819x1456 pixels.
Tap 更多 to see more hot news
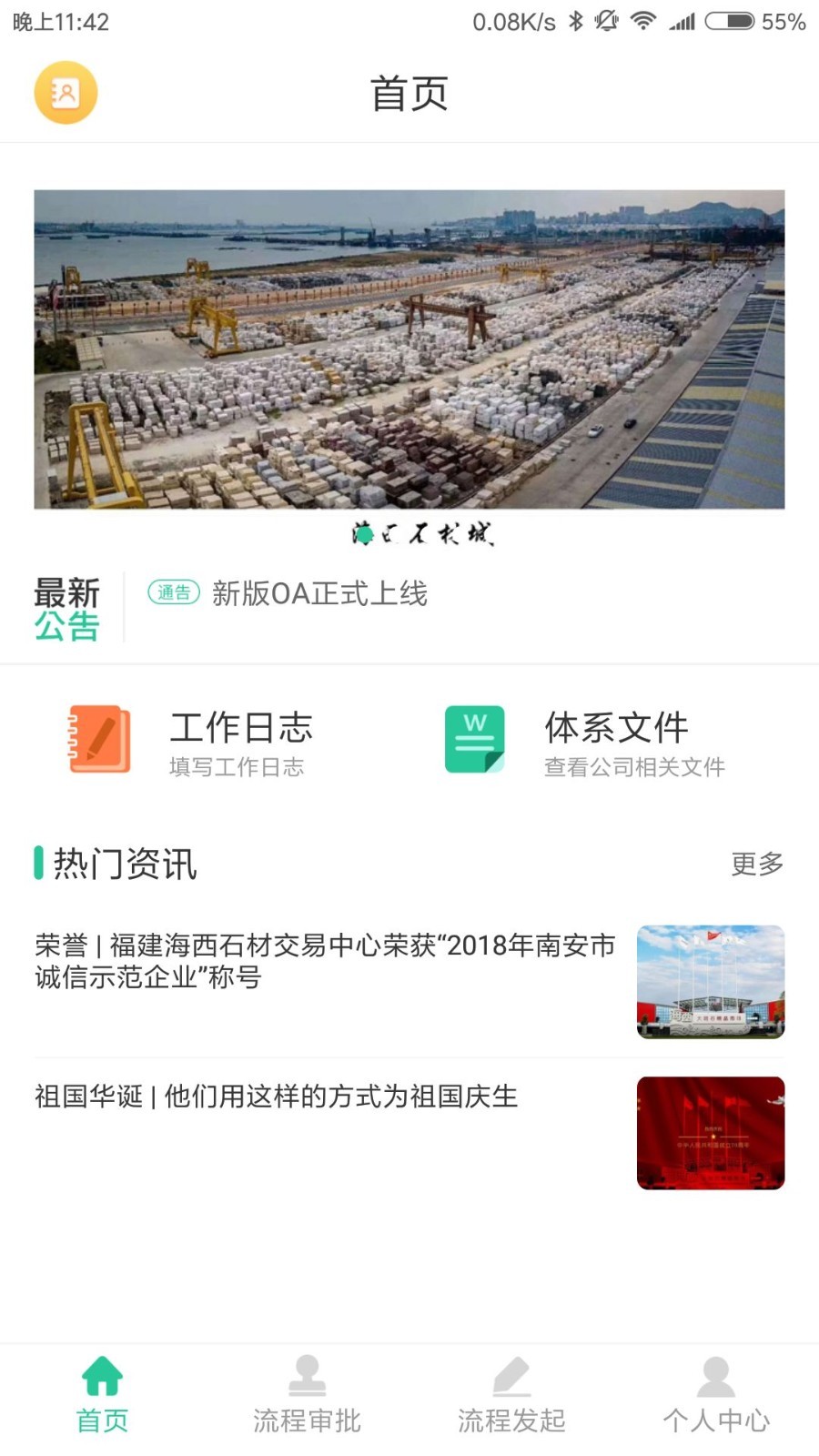[x=757, y=864]
